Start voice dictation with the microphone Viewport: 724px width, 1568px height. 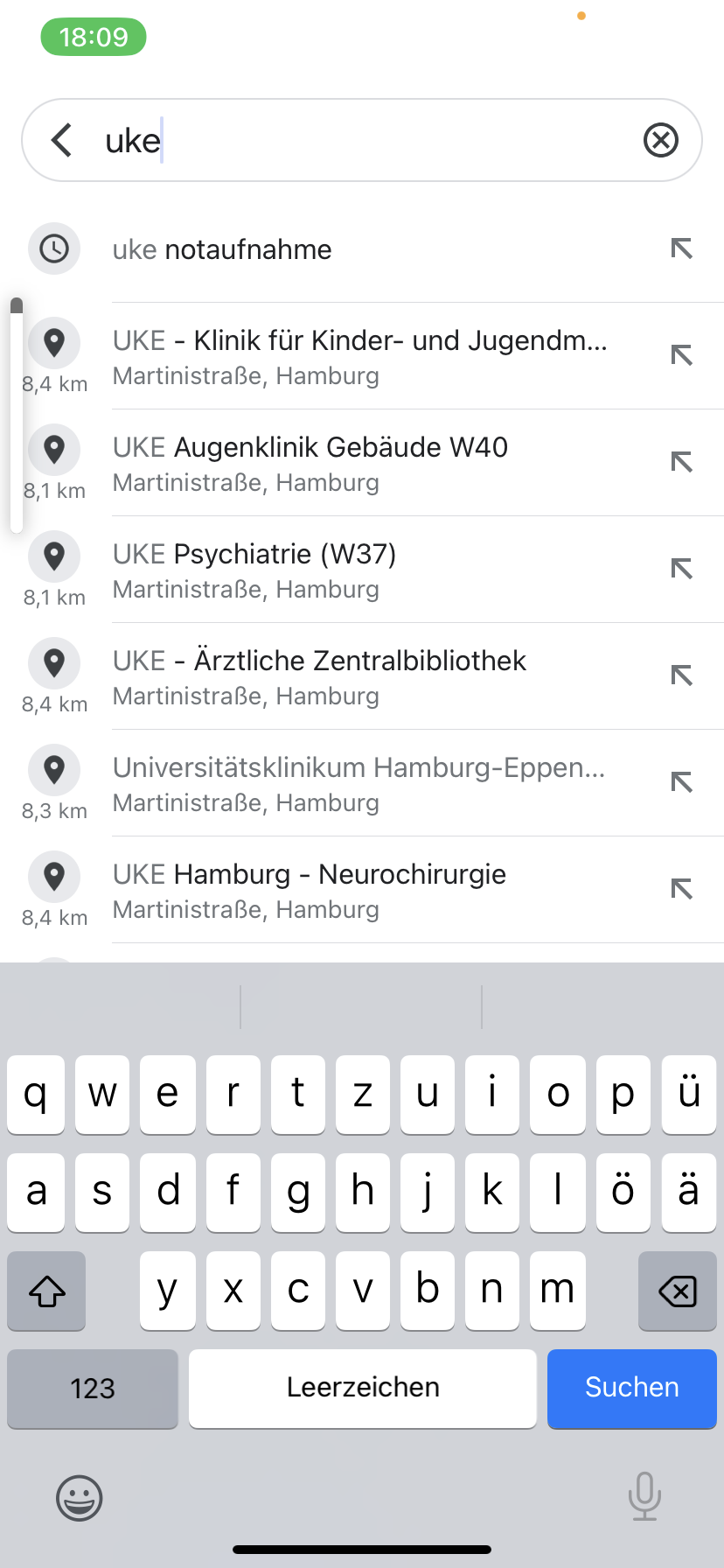(x=644, y=1496)
